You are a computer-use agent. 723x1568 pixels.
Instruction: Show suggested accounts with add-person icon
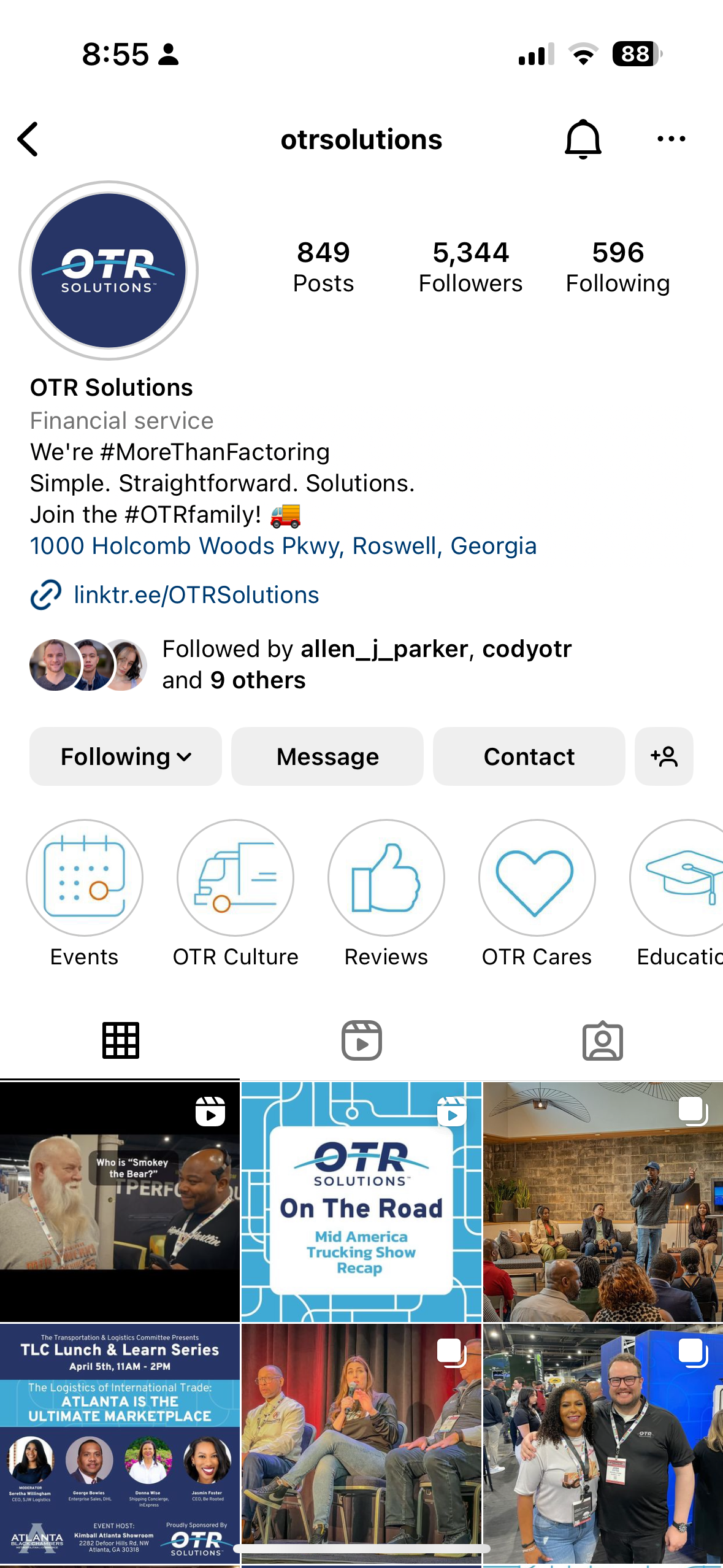pyautogui.click(x=664, y=756)
